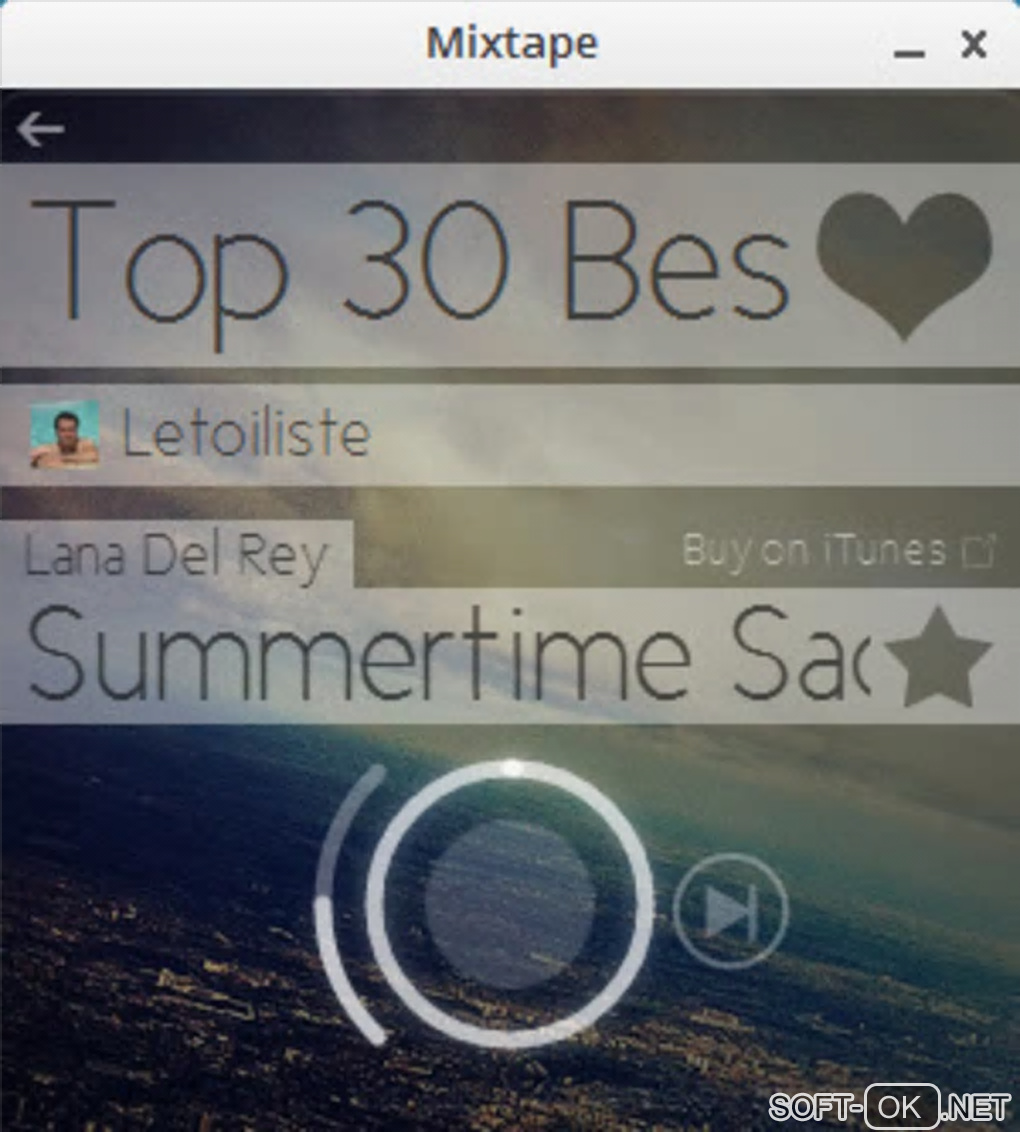Open the Buy on iTunes link
The image size is (1020, 1132).
[x=838, y=551]
